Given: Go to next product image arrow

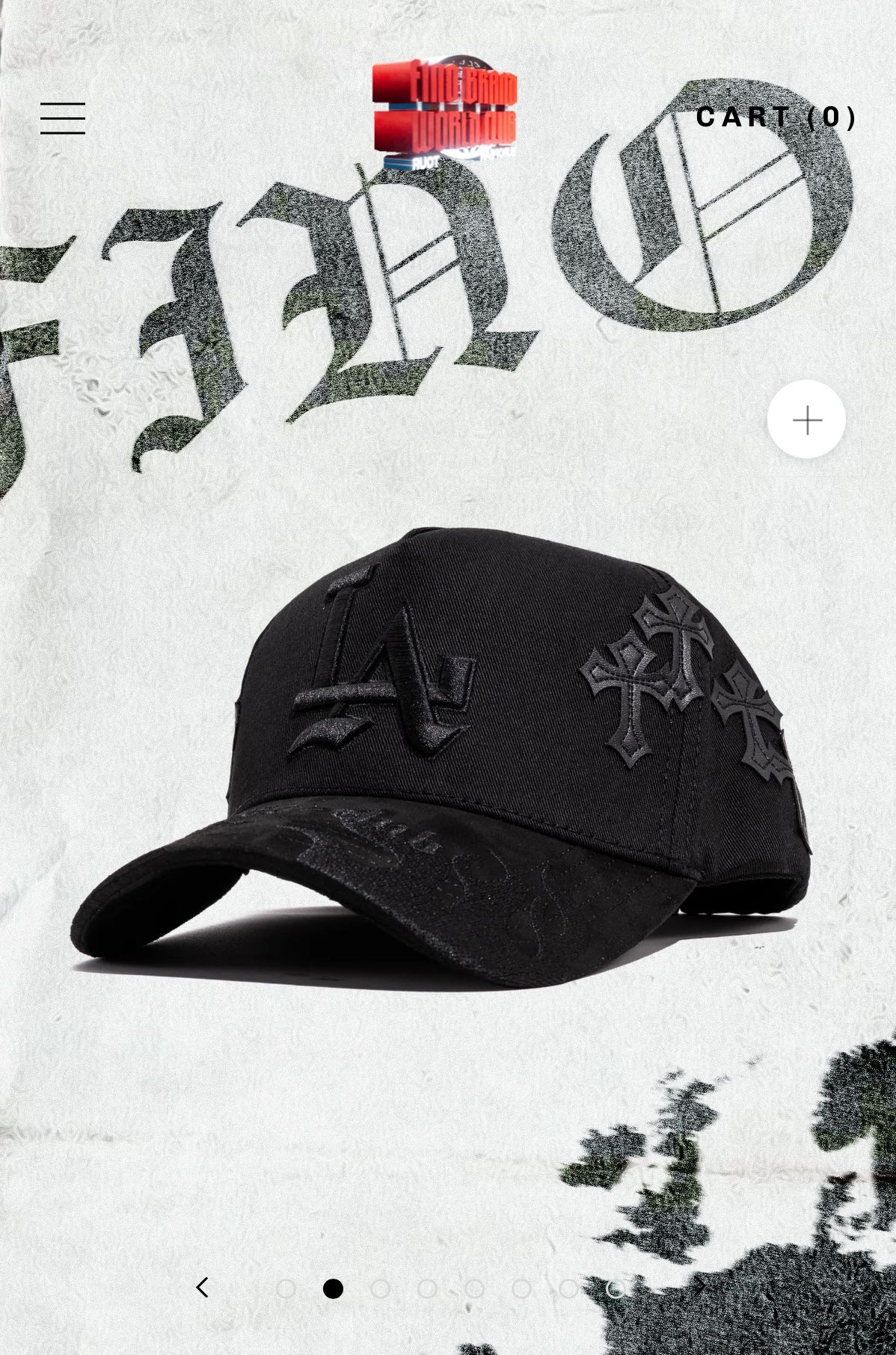Looking at the screenshot, I should (x=699, y=1288).
